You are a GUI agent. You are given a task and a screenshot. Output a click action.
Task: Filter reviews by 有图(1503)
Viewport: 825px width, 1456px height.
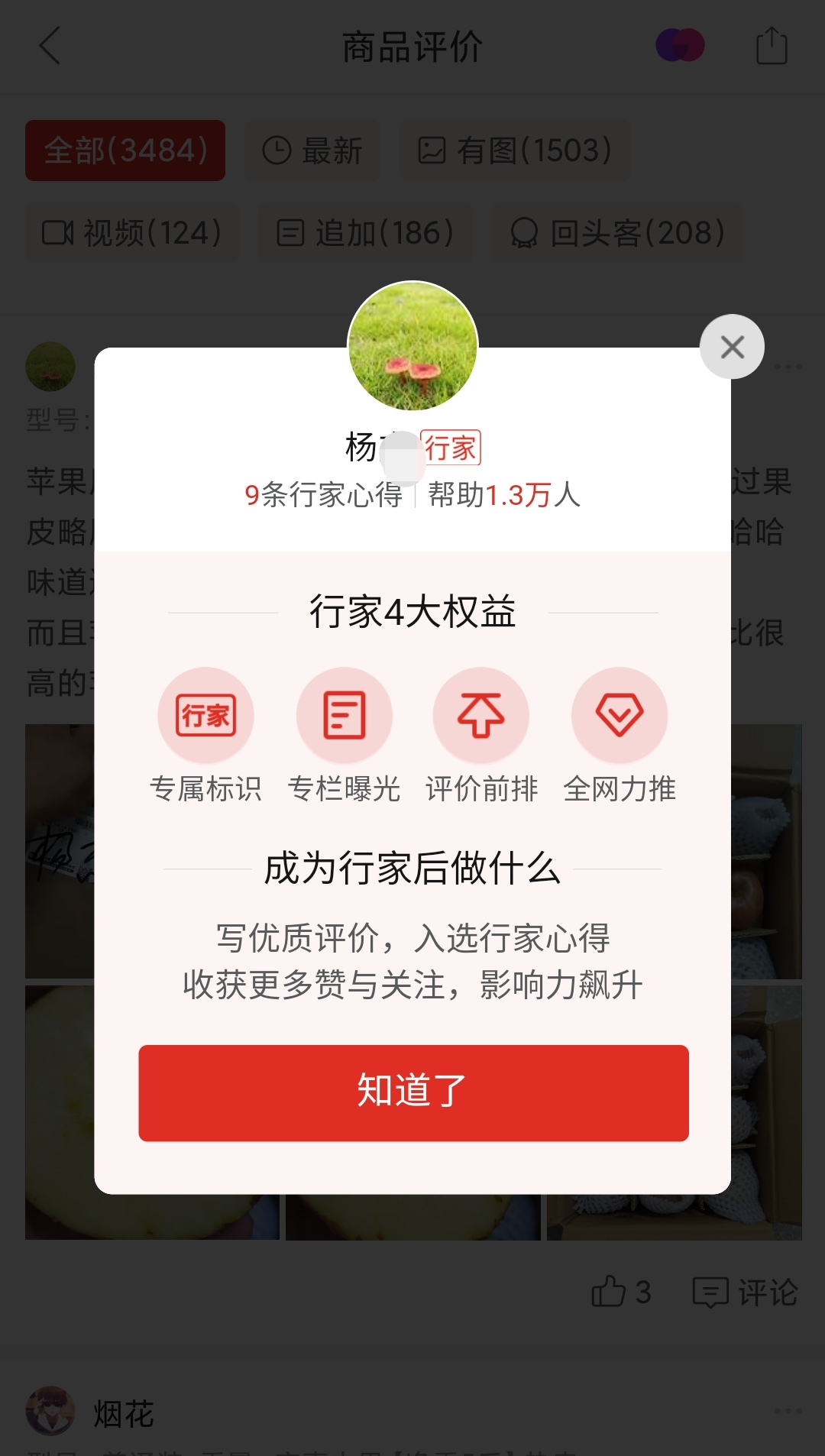515,150
